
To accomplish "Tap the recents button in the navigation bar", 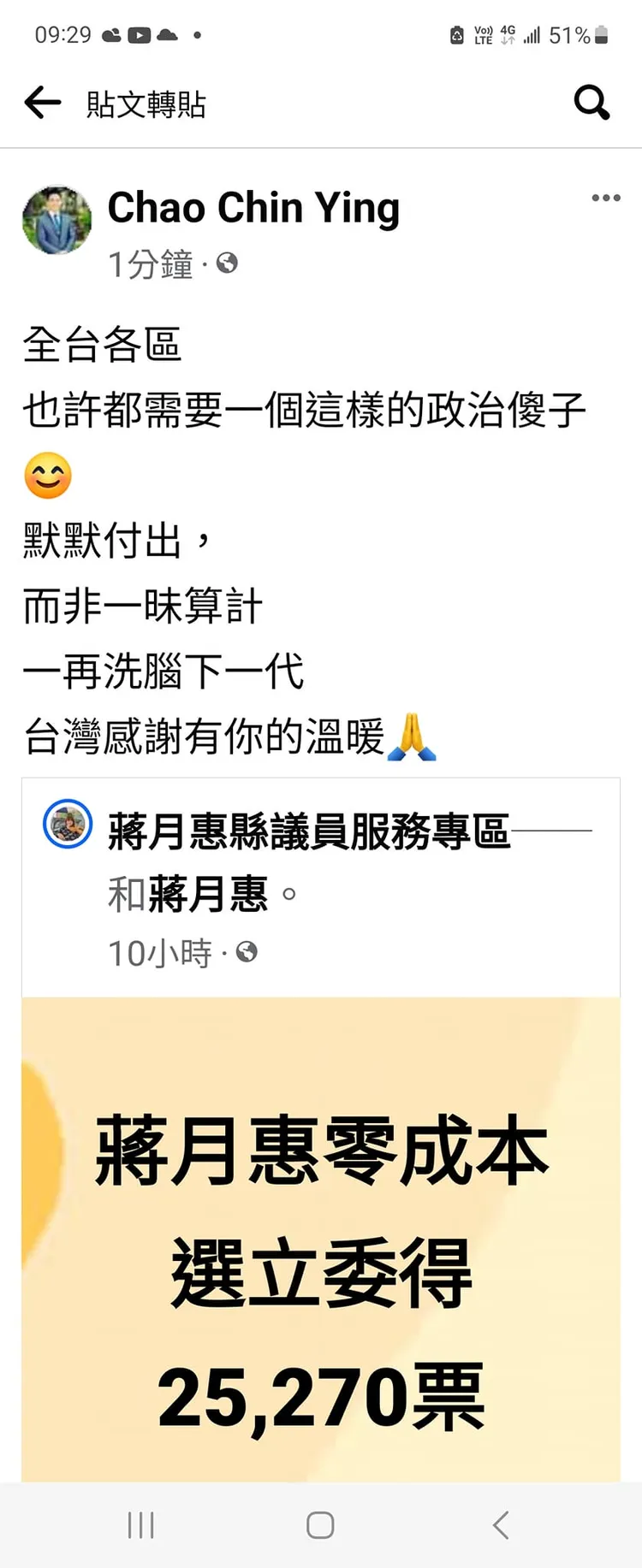I will click(140, 1524).
